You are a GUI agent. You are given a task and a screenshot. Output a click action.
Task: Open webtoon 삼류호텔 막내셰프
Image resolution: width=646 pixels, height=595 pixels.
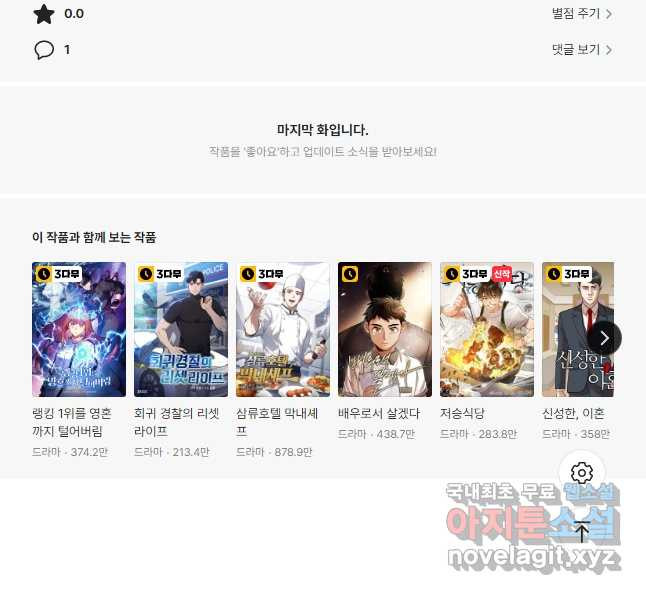tap(283, 330)
